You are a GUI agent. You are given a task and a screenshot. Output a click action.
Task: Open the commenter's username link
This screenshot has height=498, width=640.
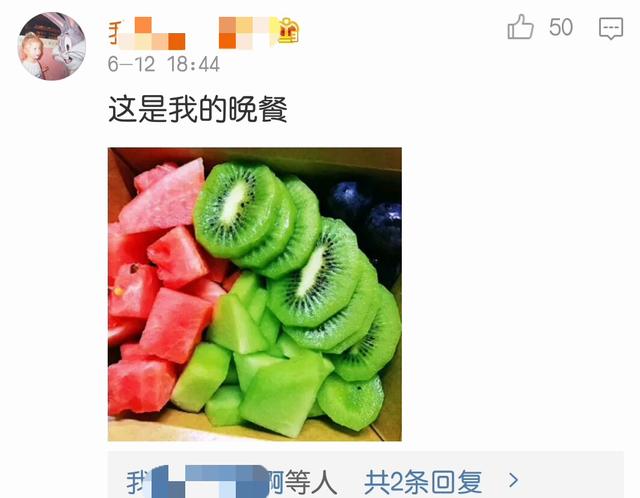pyautogui.click(x=190, y=33)
